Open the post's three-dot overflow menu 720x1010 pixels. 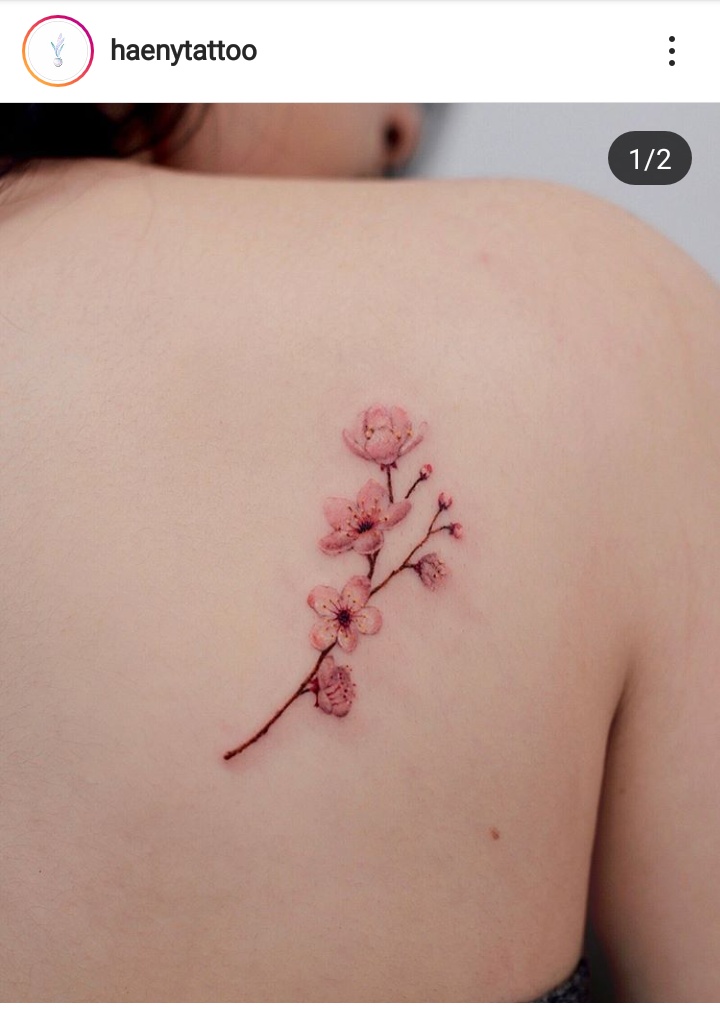pyautogui.click(x=672, y=51)
